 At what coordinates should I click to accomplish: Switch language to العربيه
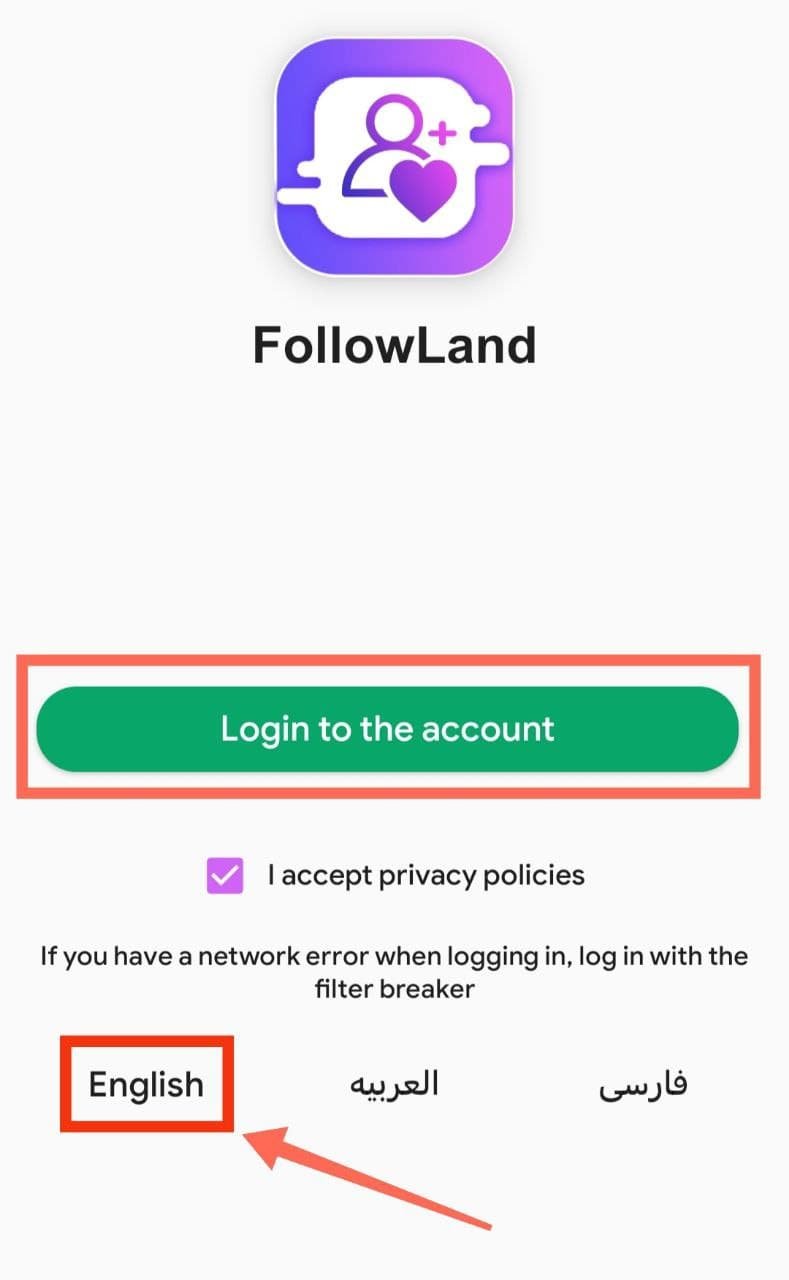click(x=394, y=1084)
